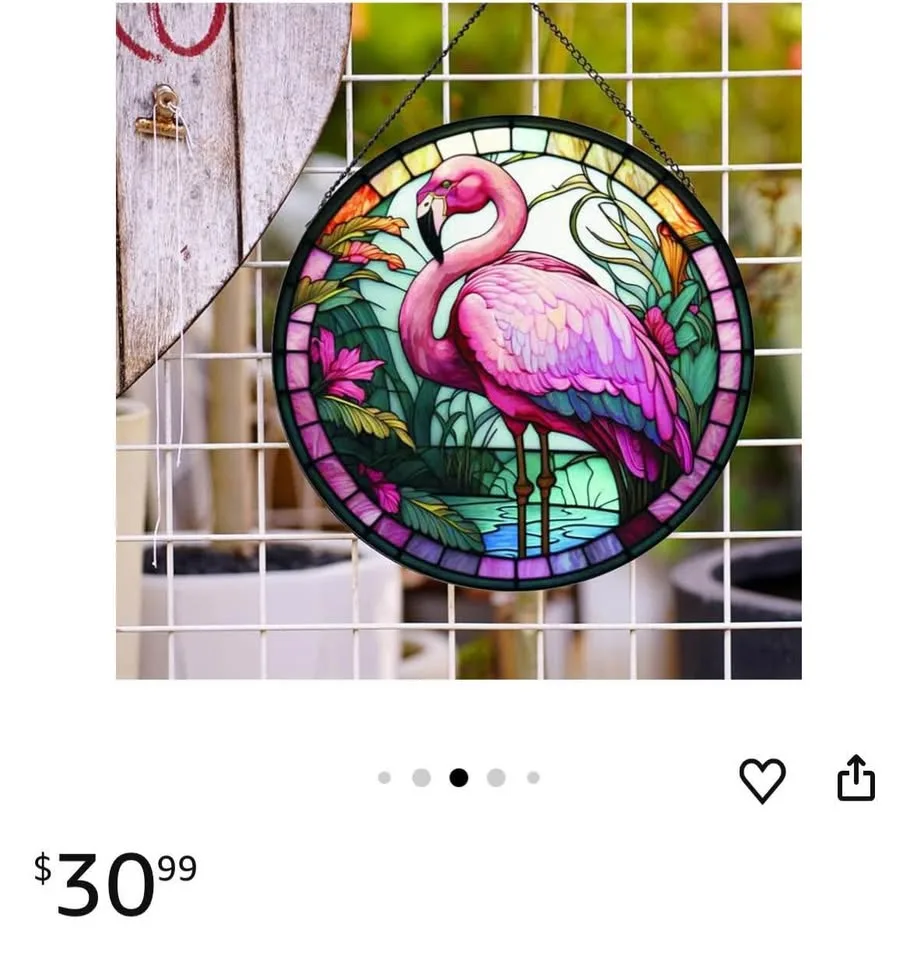Tap the share arrow to open sharing options

(858, 776)
